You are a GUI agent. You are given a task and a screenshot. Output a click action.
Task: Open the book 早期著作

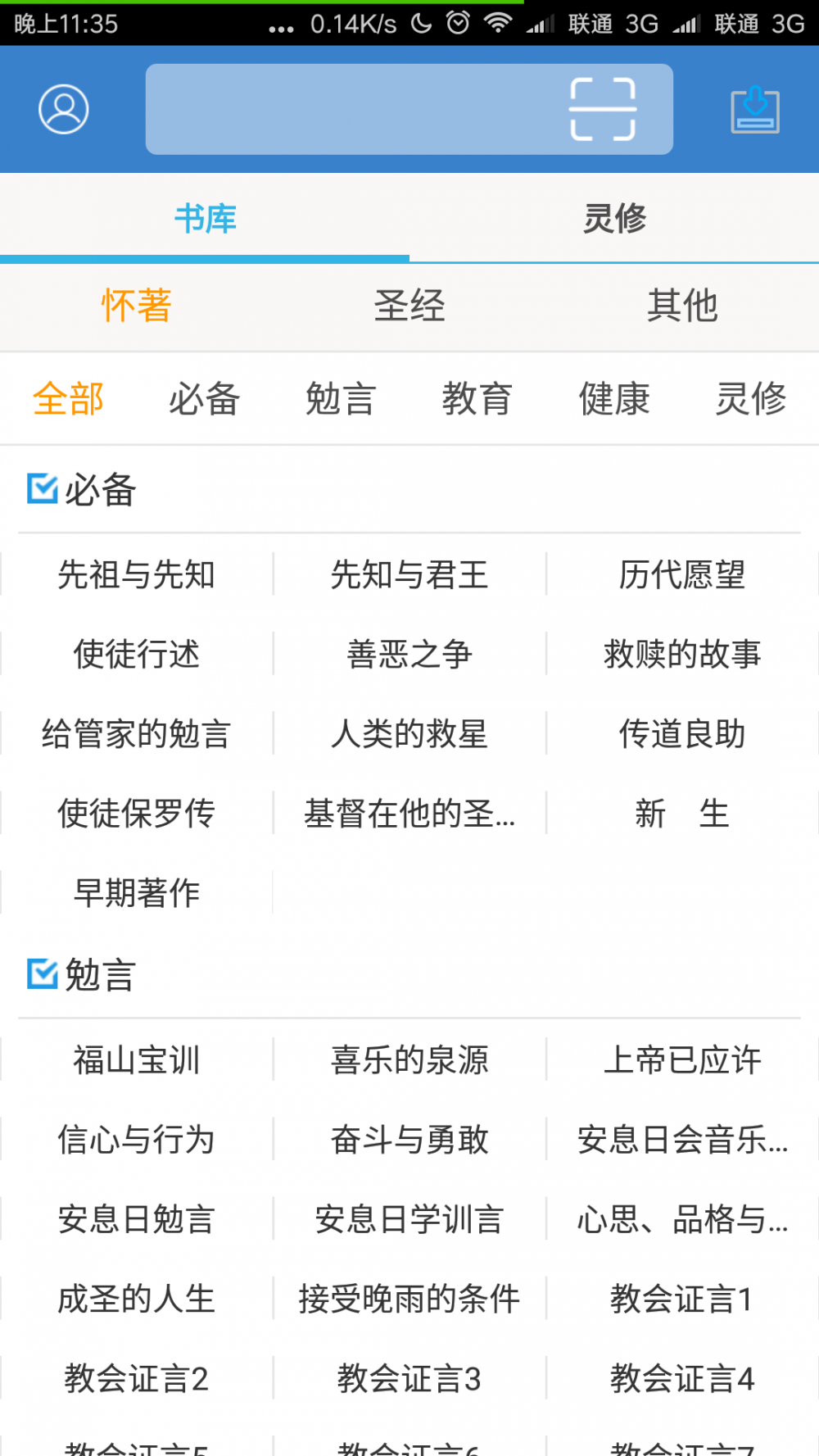137,892
